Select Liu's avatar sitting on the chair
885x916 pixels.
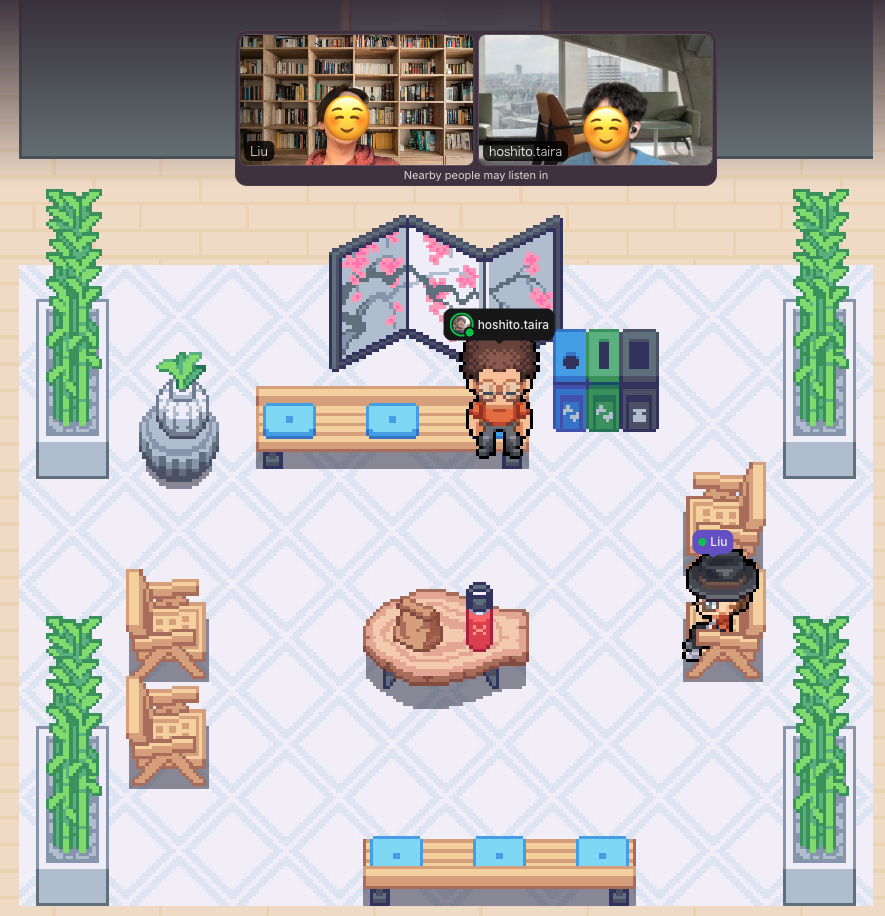tap(719, 606)
